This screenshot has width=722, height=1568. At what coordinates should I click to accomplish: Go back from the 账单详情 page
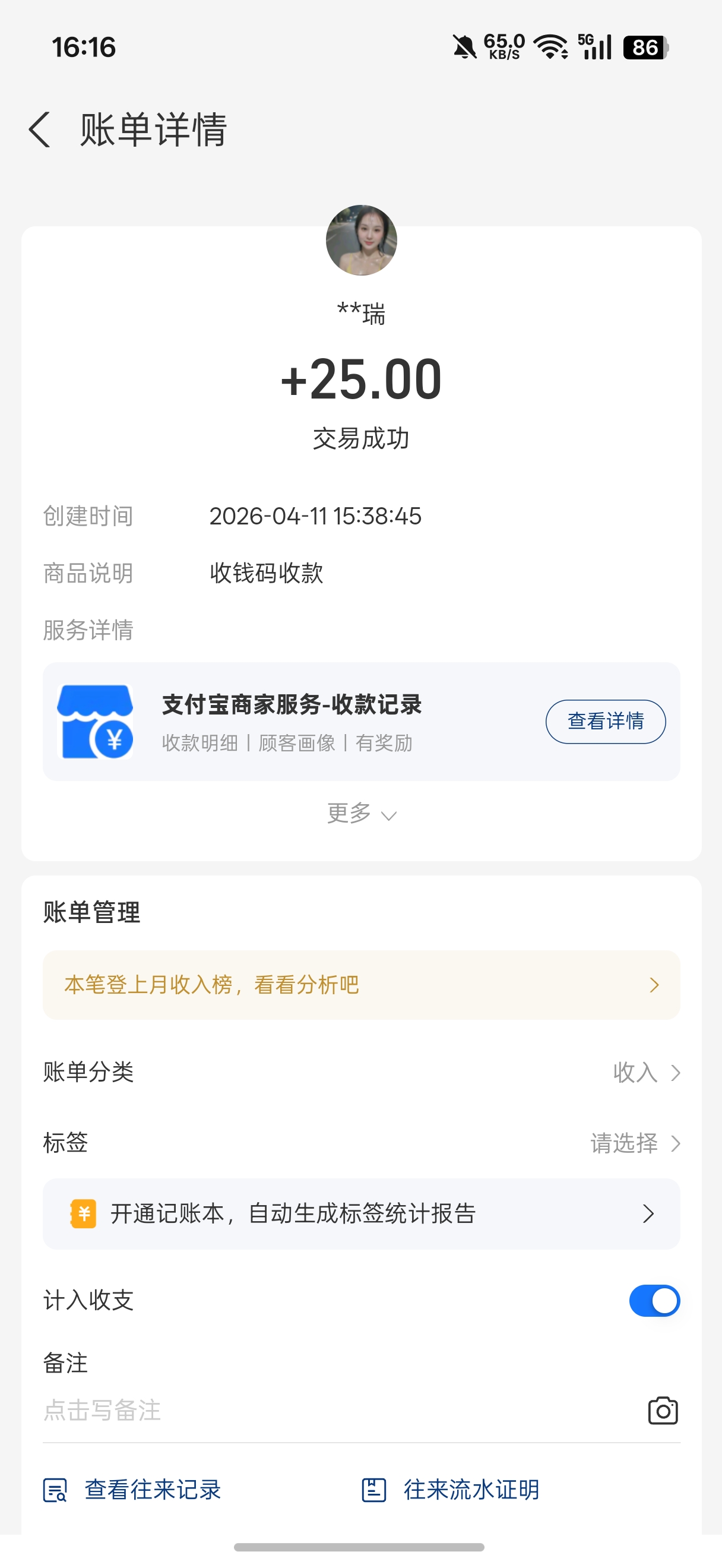click(40, 129)
